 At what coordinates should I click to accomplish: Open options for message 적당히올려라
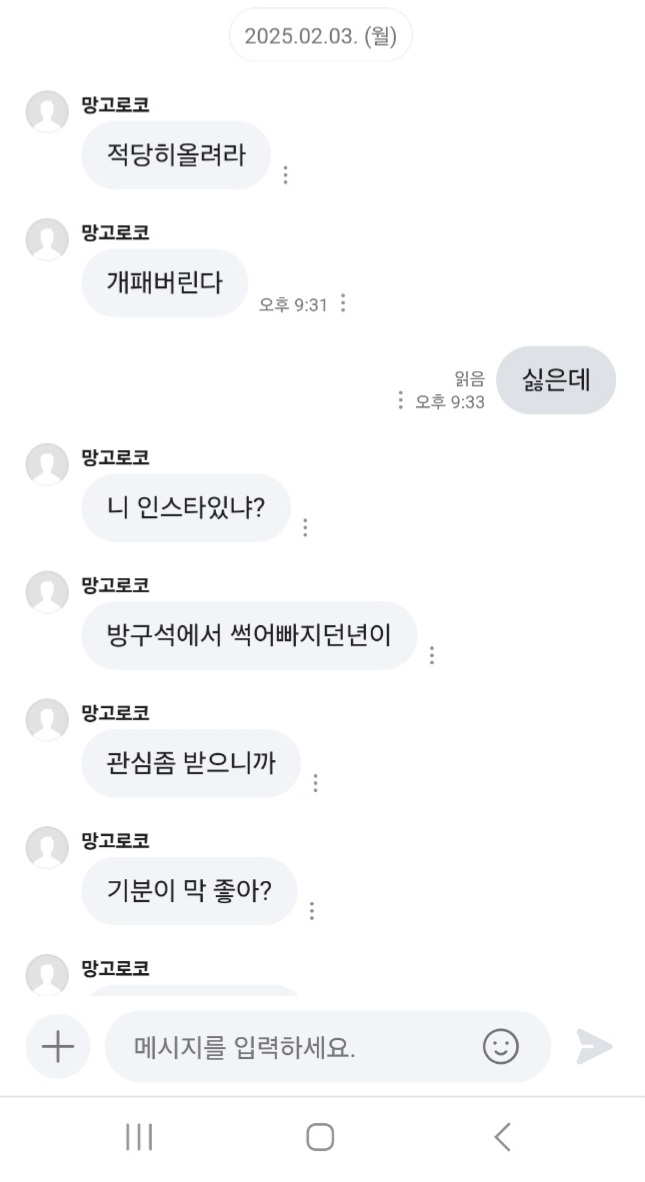coord(285,175)
